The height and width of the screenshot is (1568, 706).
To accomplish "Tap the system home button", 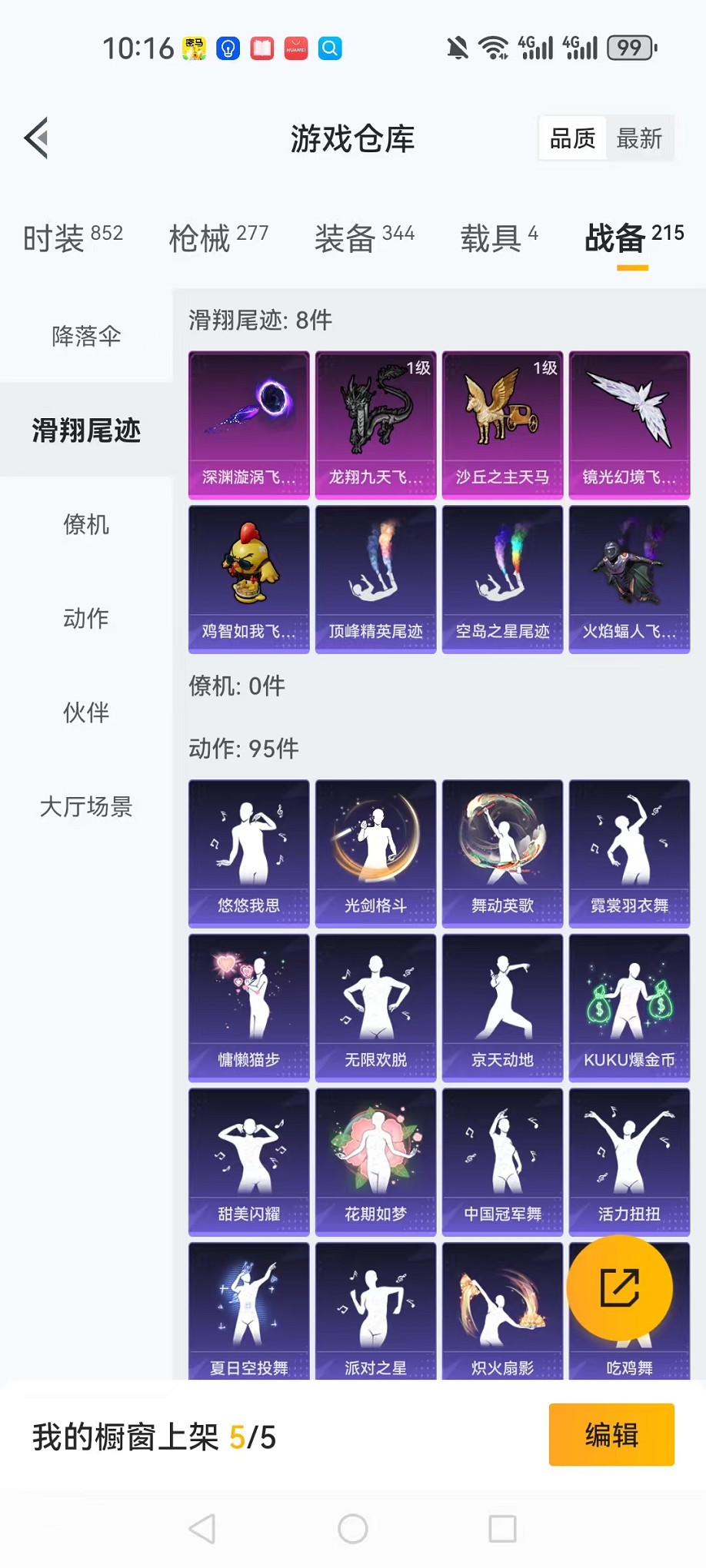I will pos(352,1529).
